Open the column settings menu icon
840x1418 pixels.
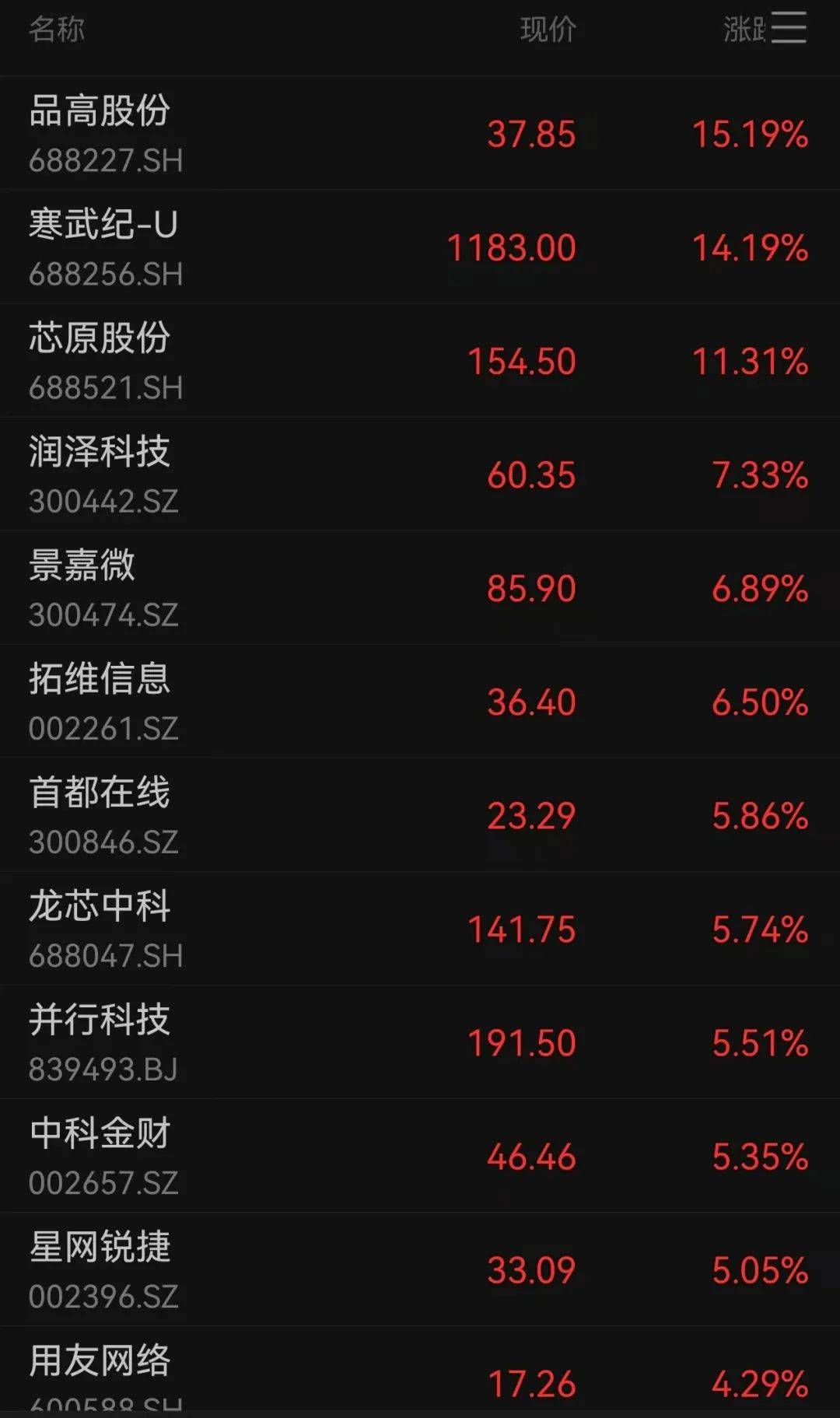coord(789,28)
